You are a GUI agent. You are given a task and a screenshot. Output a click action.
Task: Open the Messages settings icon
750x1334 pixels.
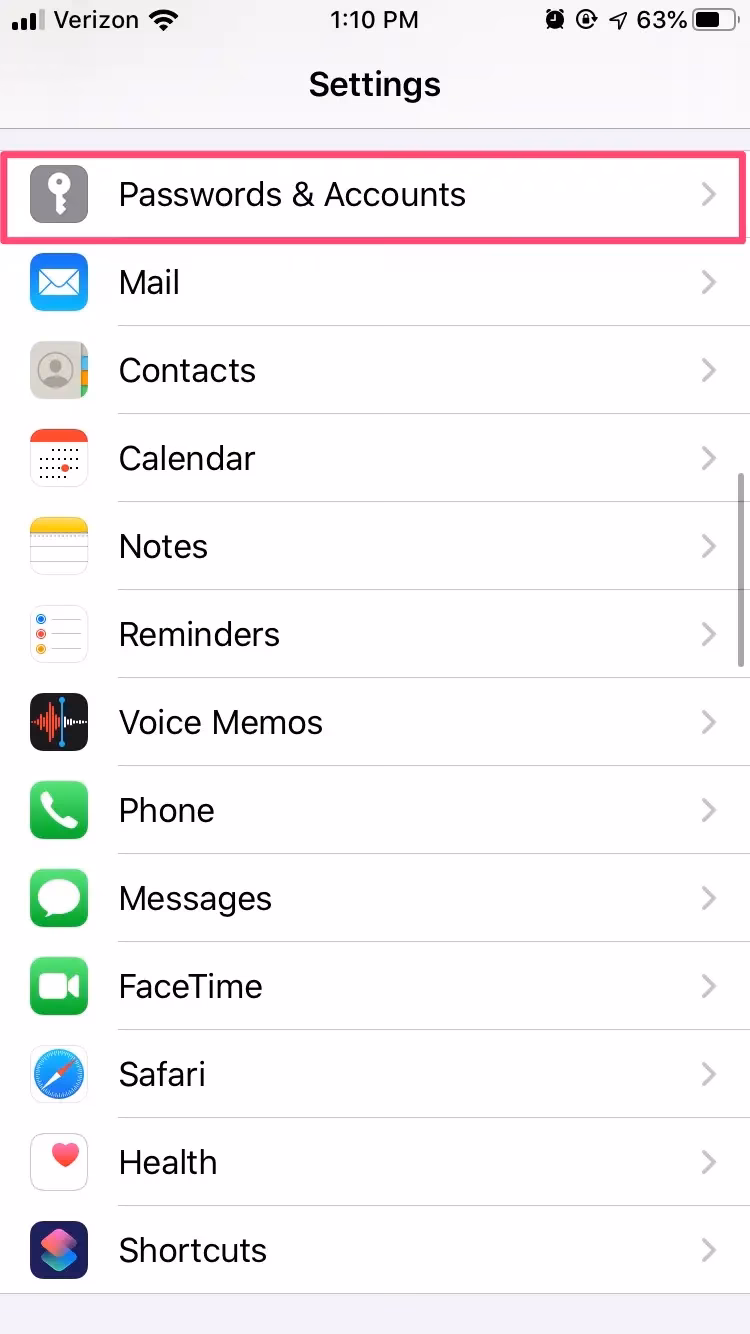point(58,898)
